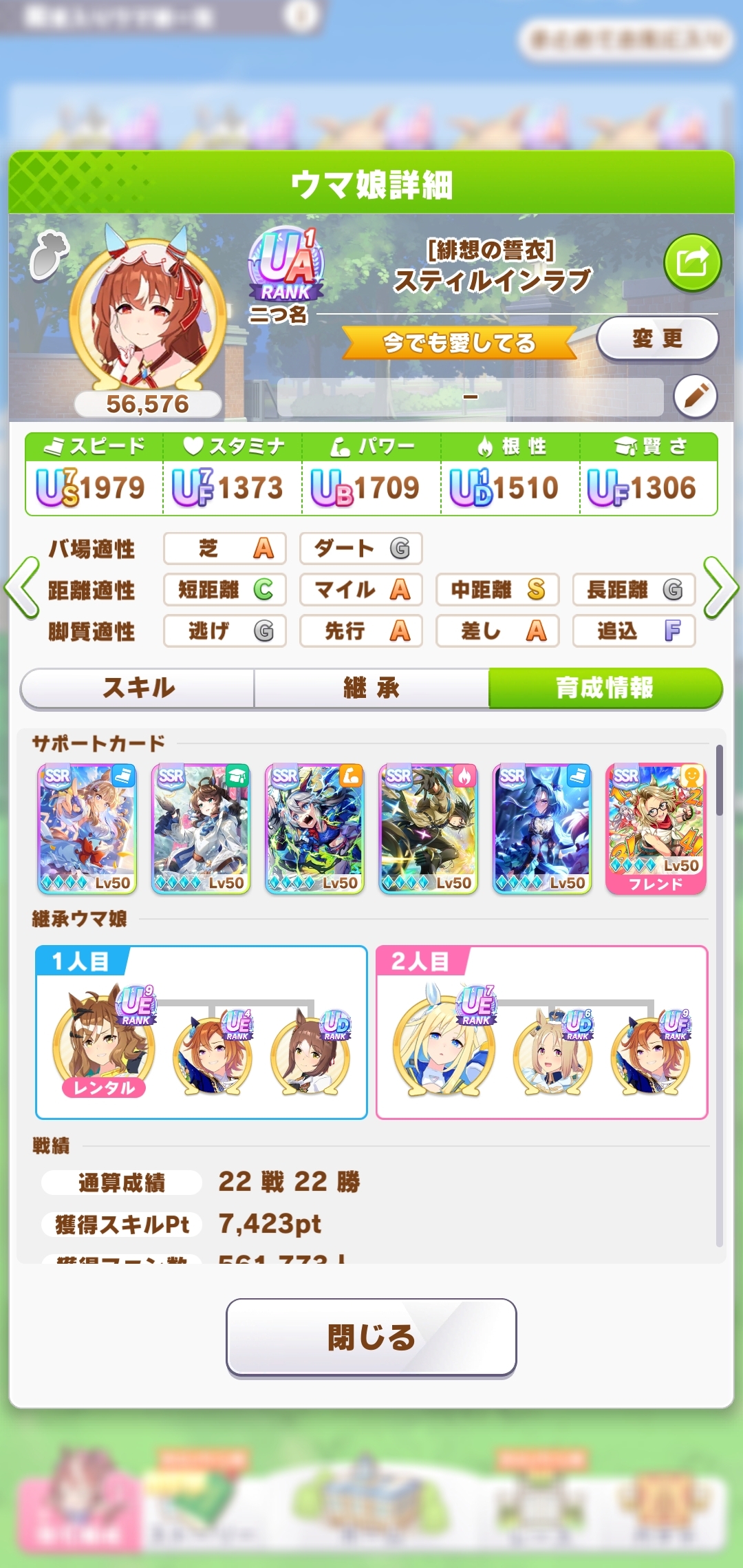Open the first speed SSR support card
The height and width of the screenshot is (1568, 743).
pyautogui.click(x=87, y=828)
